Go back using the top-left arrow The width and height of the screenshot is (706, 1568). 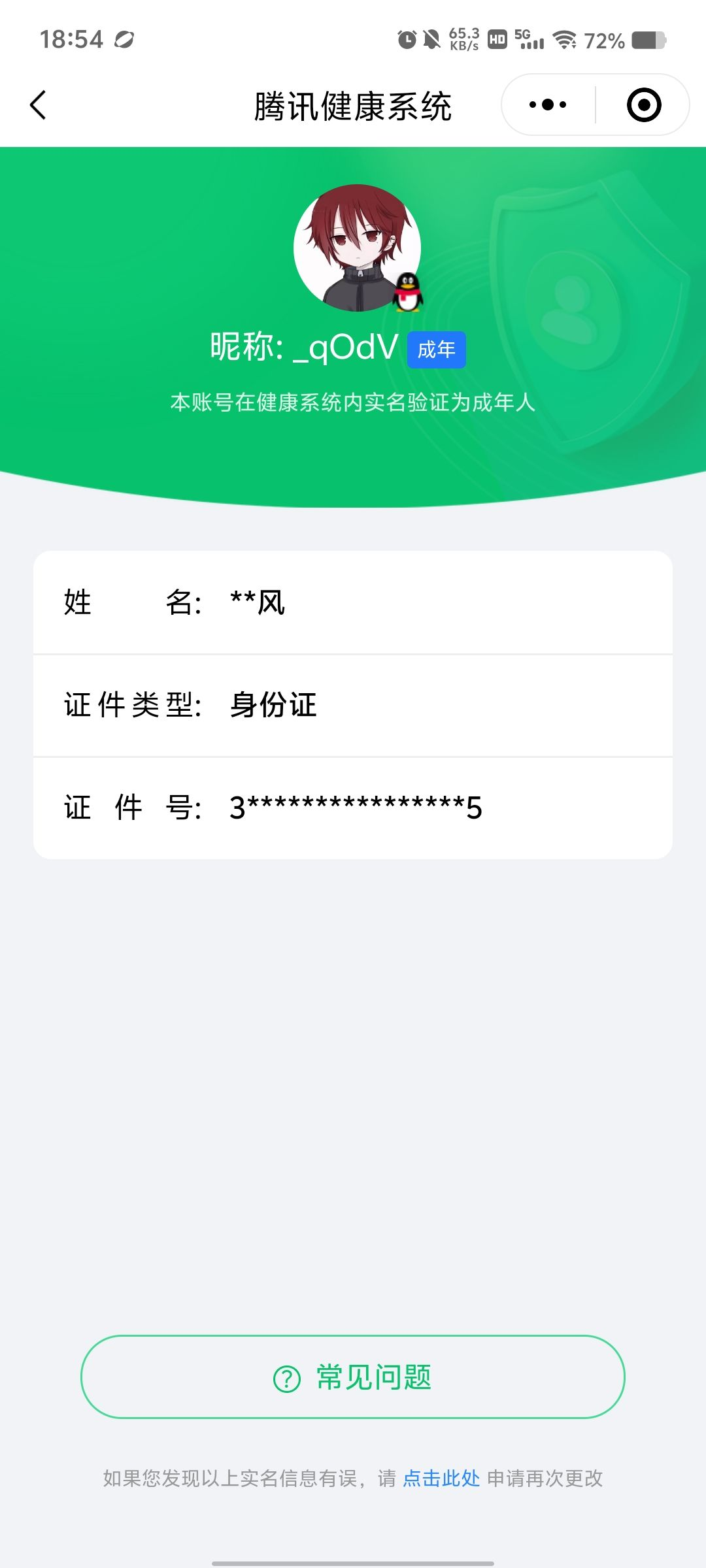[x=38, y=105]
